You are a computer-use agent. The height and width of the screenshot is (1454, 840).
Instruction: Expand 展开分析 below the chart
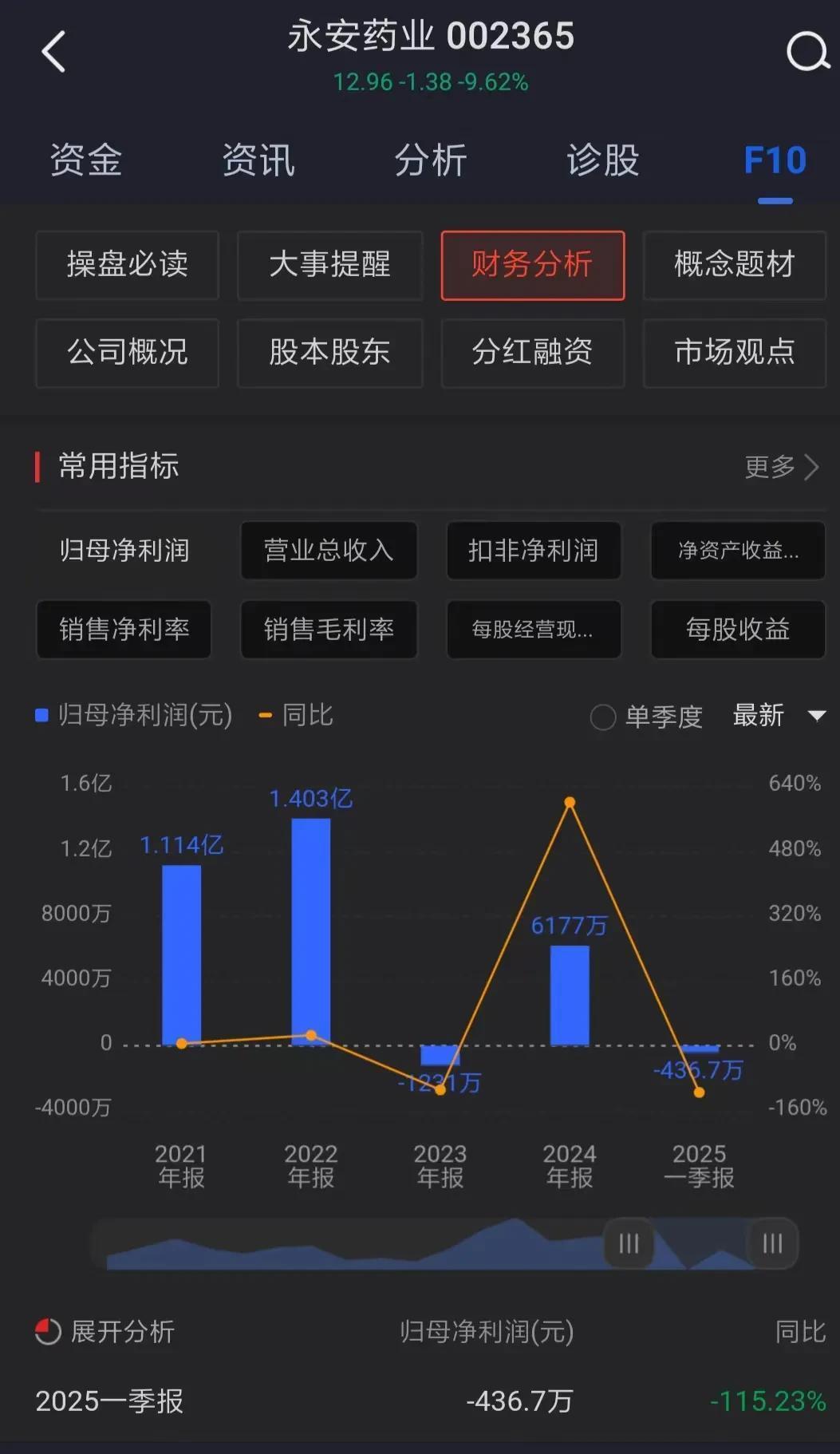tap(105, 1331)
